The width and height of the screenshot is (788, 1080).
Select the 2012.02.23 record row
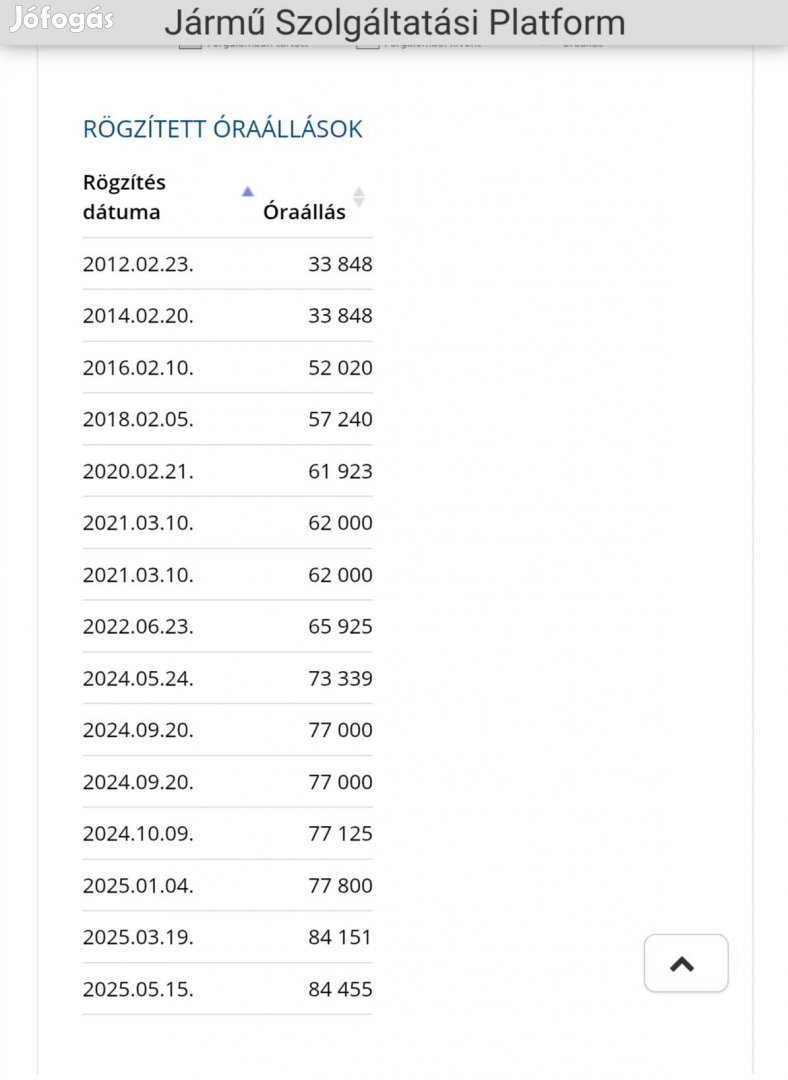click(x=227, y=264)
